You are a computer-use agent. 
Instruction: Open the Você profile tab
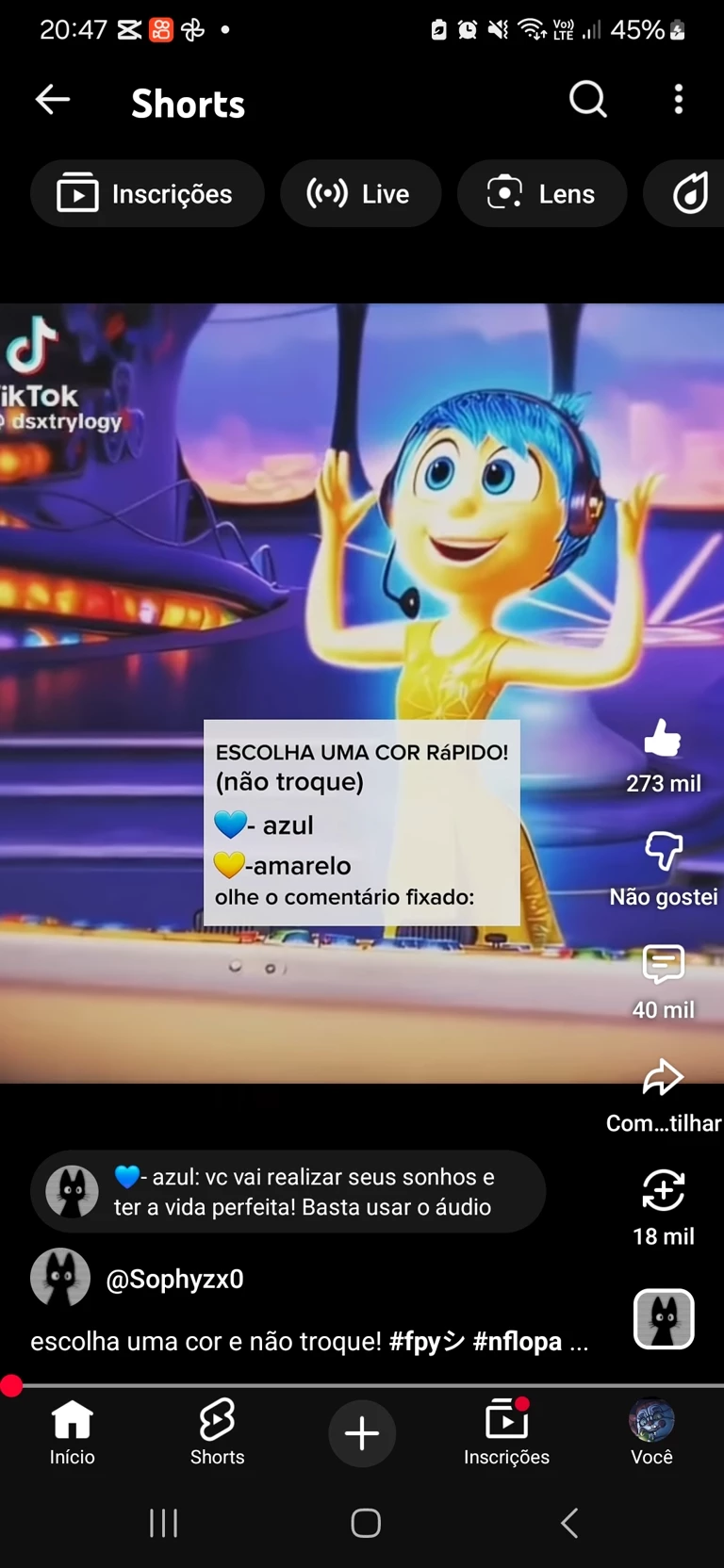tap(651, 1432)
